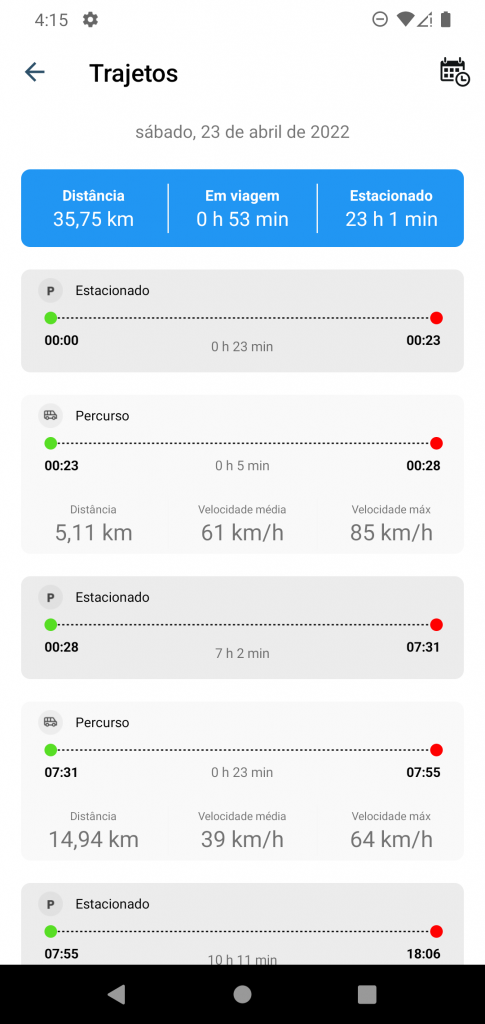Open recent apps with the square button
The width and height of the screenshot is (485, 1024).
pyautogui.click(x=368, y=994)
